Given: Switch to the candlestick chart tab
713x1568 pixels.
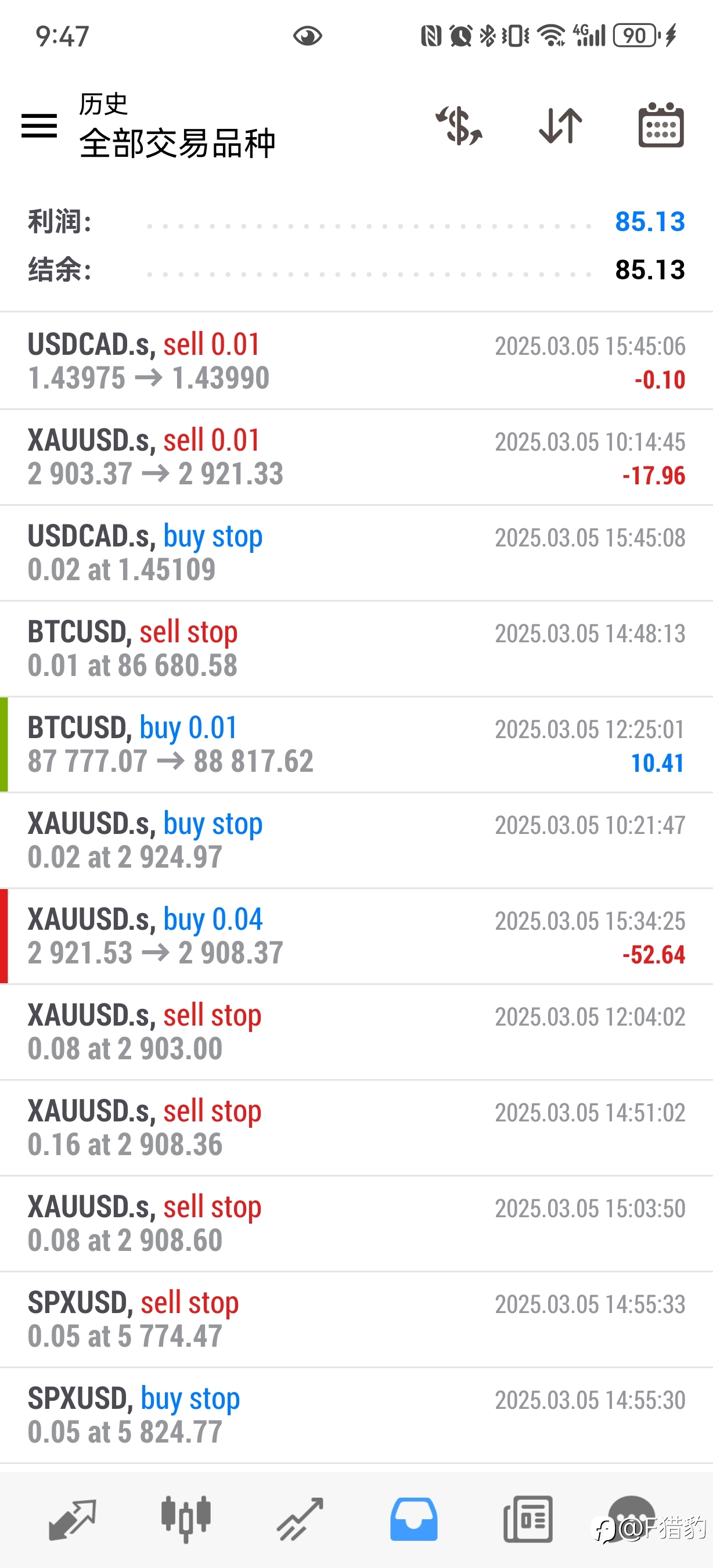Looking at the screenshot, I should click(x=186, y=1519).
